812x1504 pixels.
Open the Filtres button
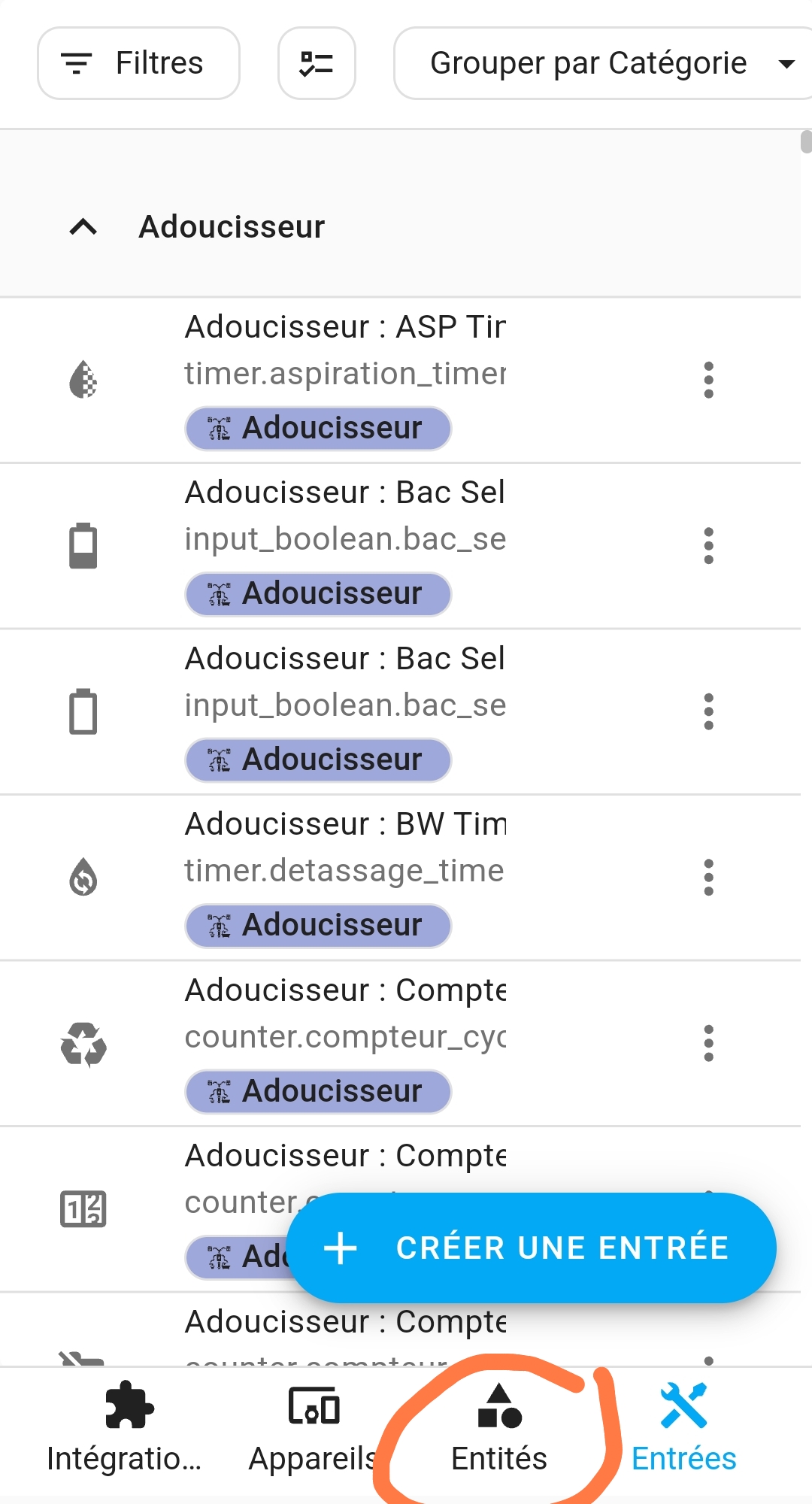click(x=138, y=63)
